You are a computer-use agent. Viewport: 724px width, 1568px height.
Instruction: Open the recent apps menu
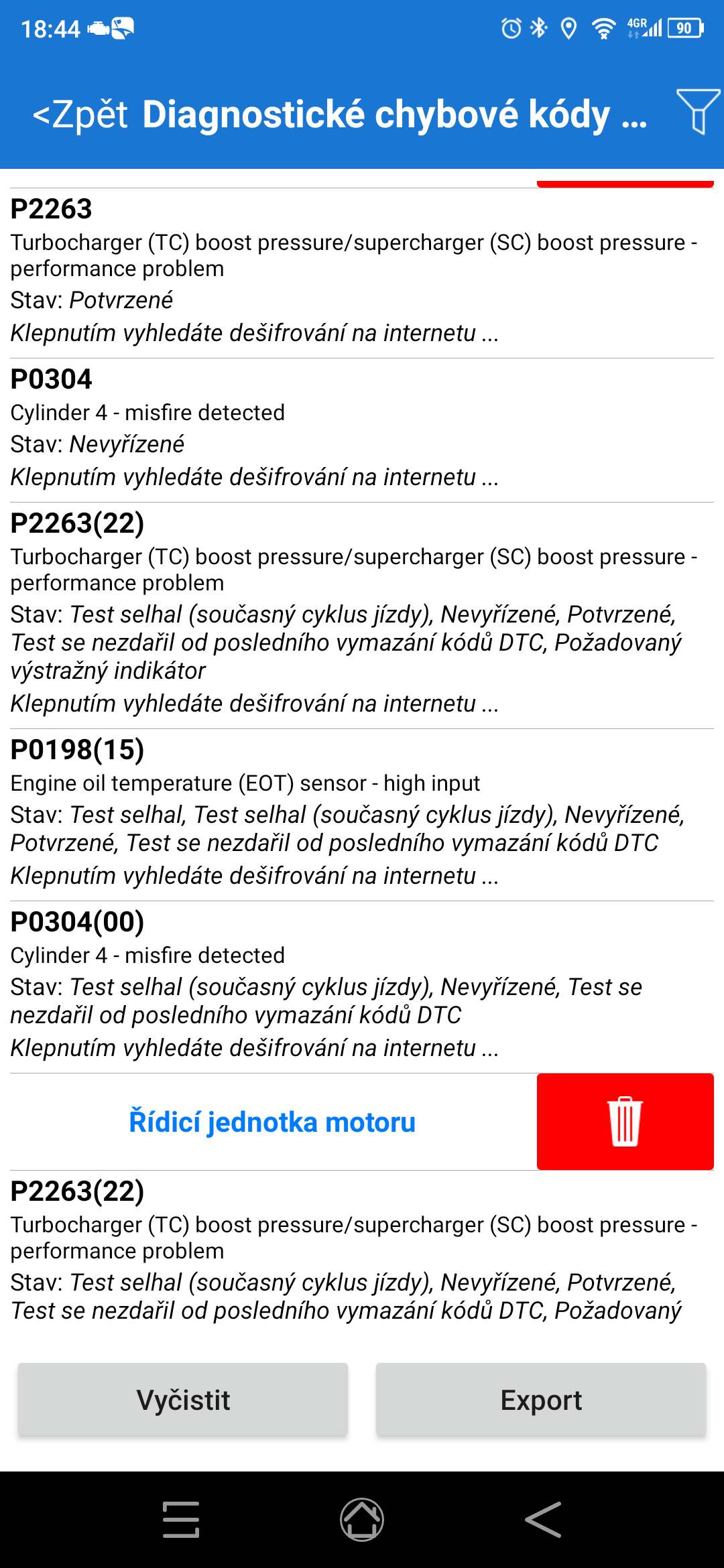point(181,1520)
